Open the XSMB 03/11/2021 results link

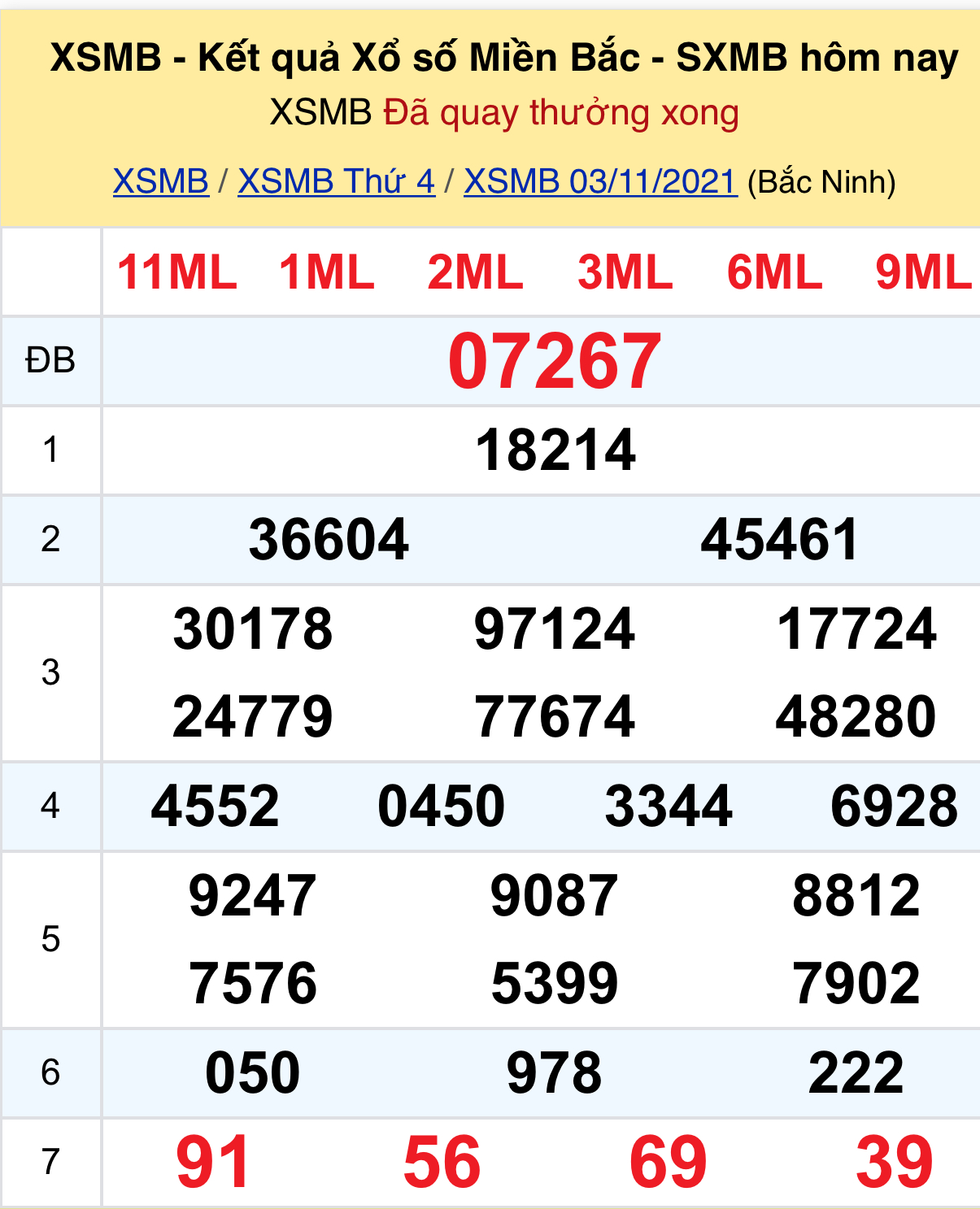pos(600,181)
